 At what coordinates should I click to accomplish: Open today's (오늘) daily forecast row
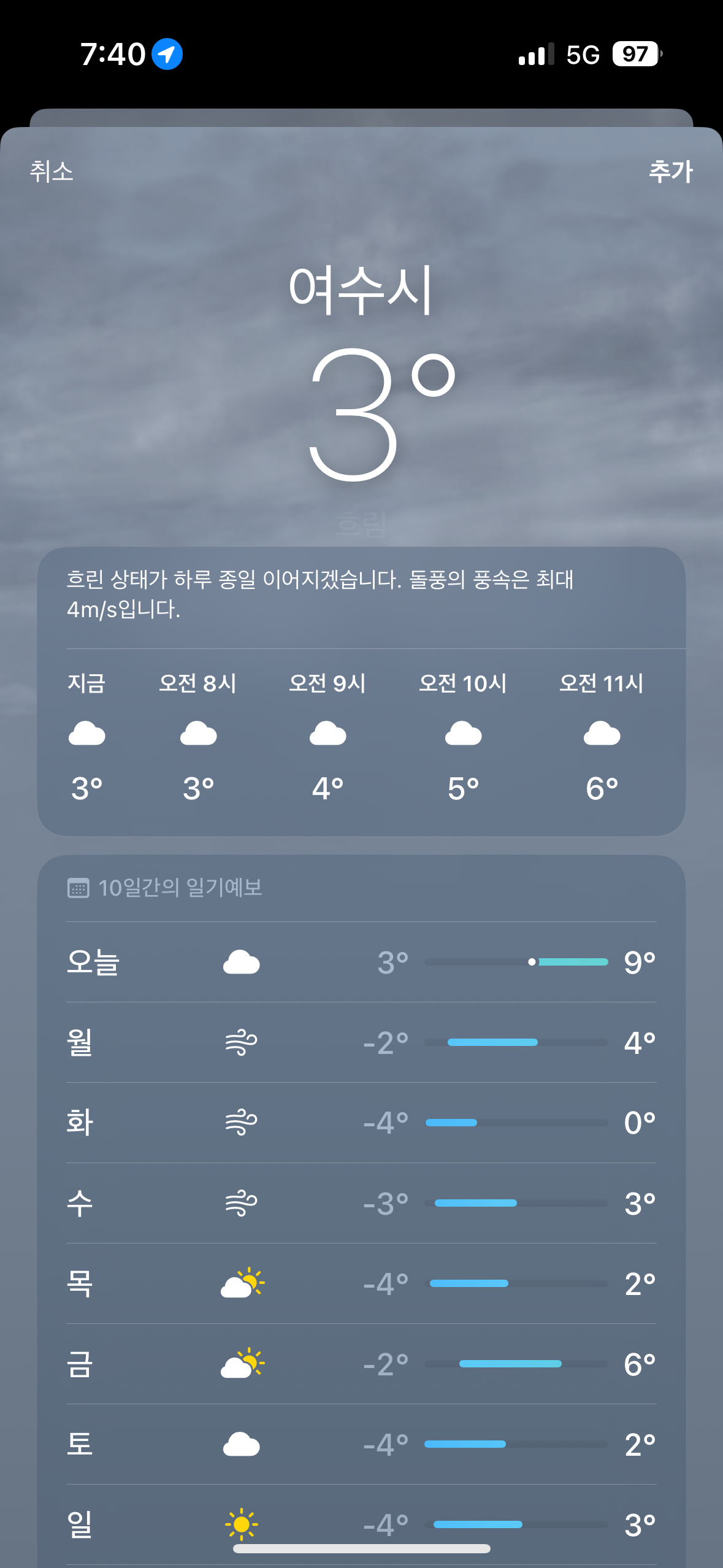coord(361,962)
